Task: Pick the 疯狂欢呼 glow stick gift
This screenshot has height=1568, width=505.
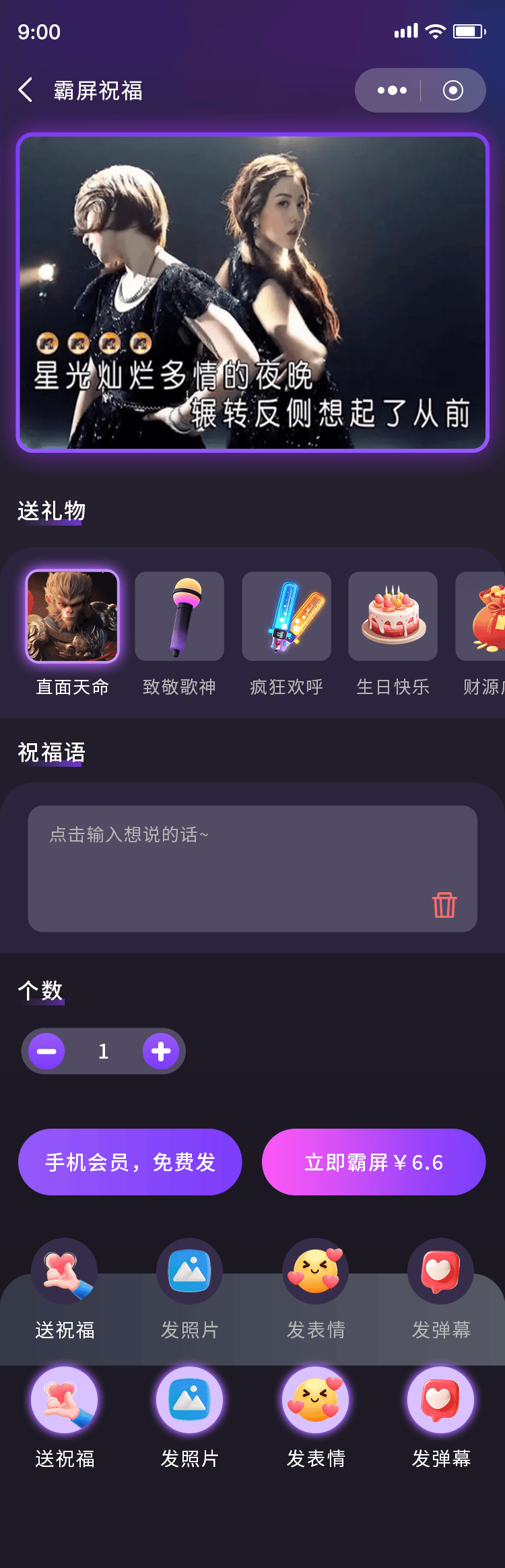Action: (286, 617)
